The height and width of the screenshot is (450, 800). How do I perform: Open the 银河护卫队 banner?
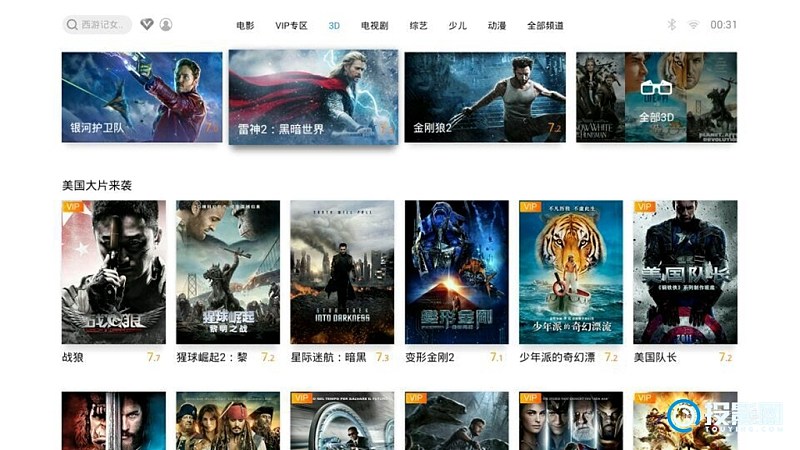[x=142, y=96]
